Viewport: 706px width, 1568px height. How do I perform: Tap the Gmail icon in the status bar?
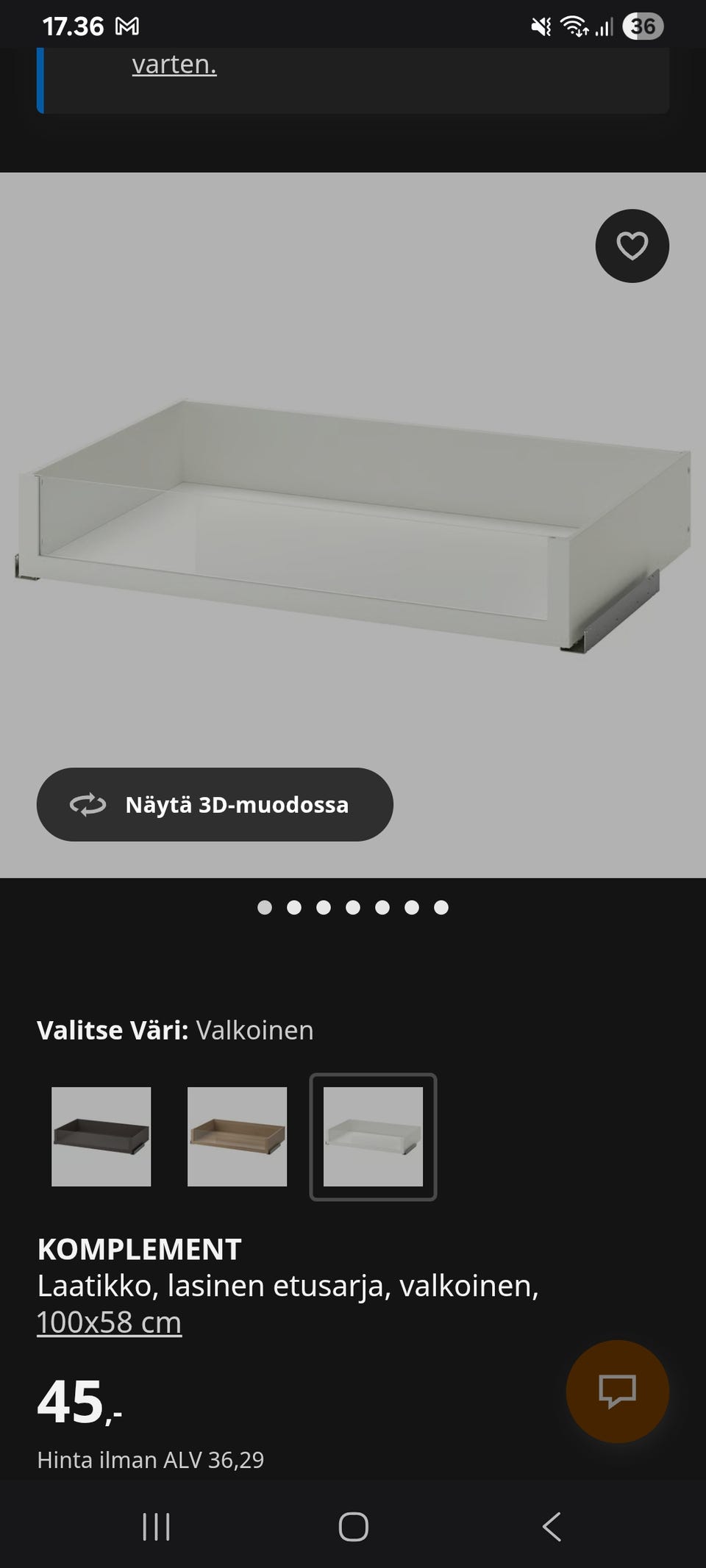(x=126, y=26)
